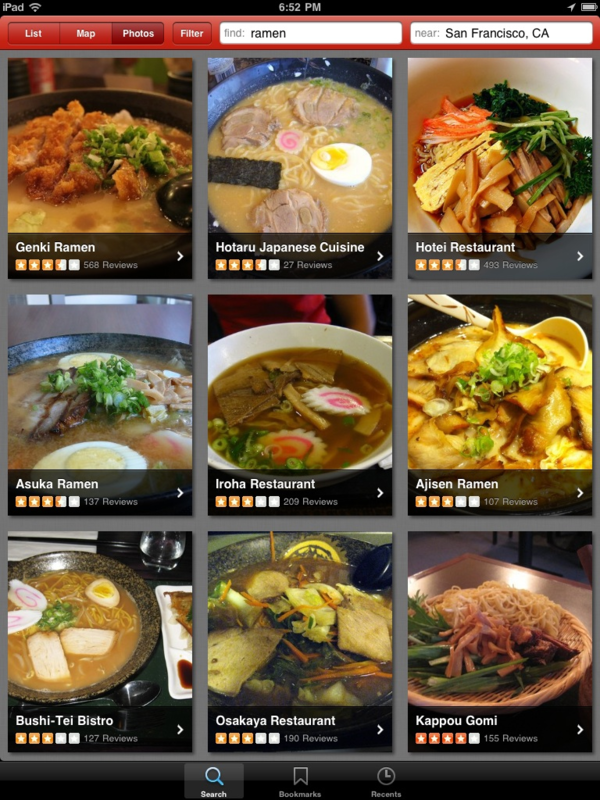Open the Filter options
This screenshot has height=800, width=600.
(191, 33)
